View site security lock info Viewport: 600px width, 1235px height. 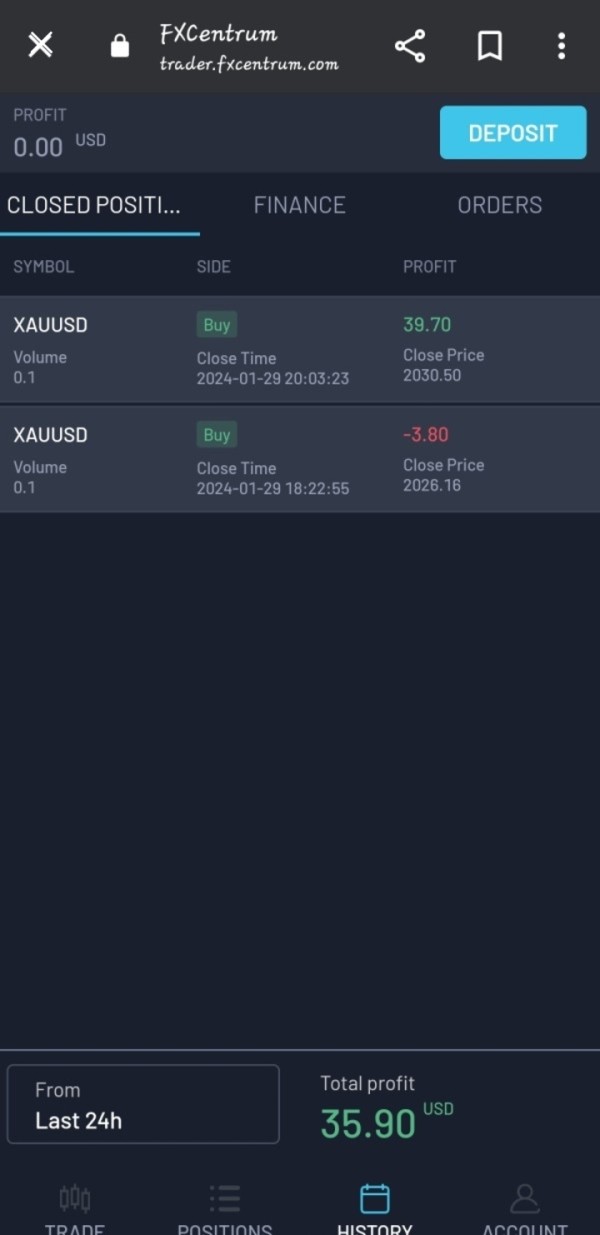pyautogui.click(x=120, y=46)
